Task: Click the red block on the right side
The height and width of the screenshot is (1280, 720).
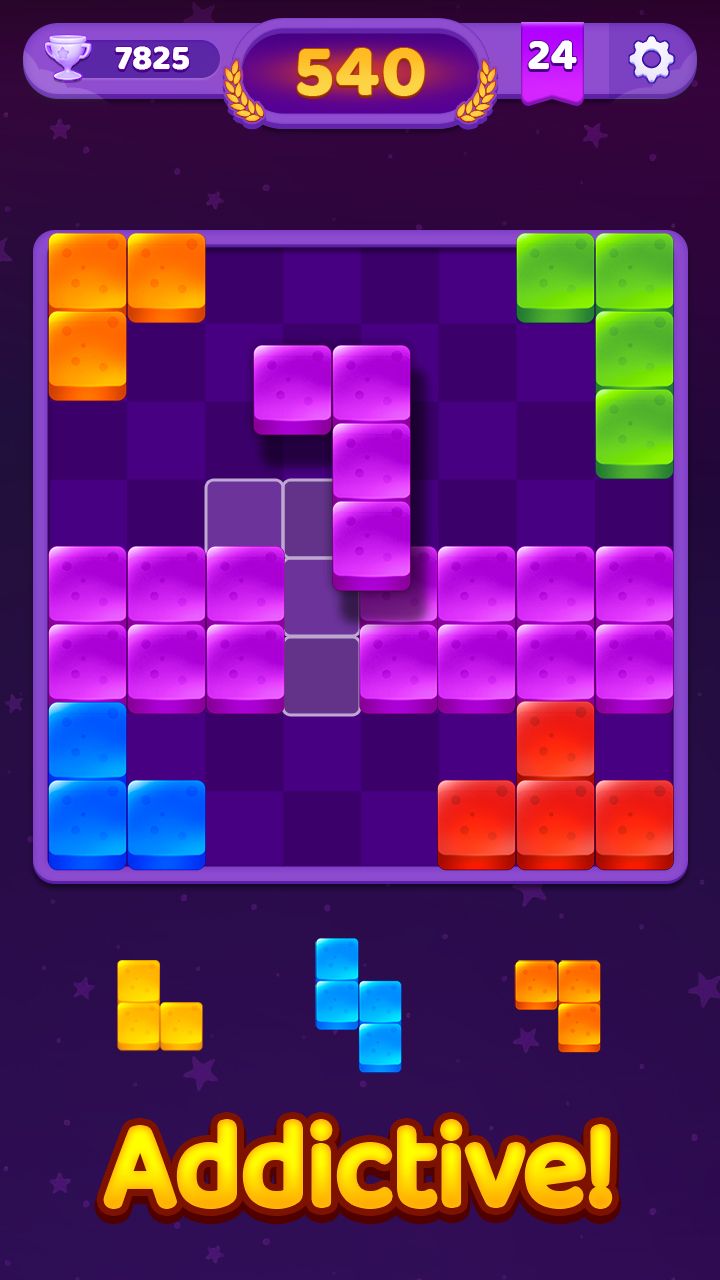Action: 555,740
